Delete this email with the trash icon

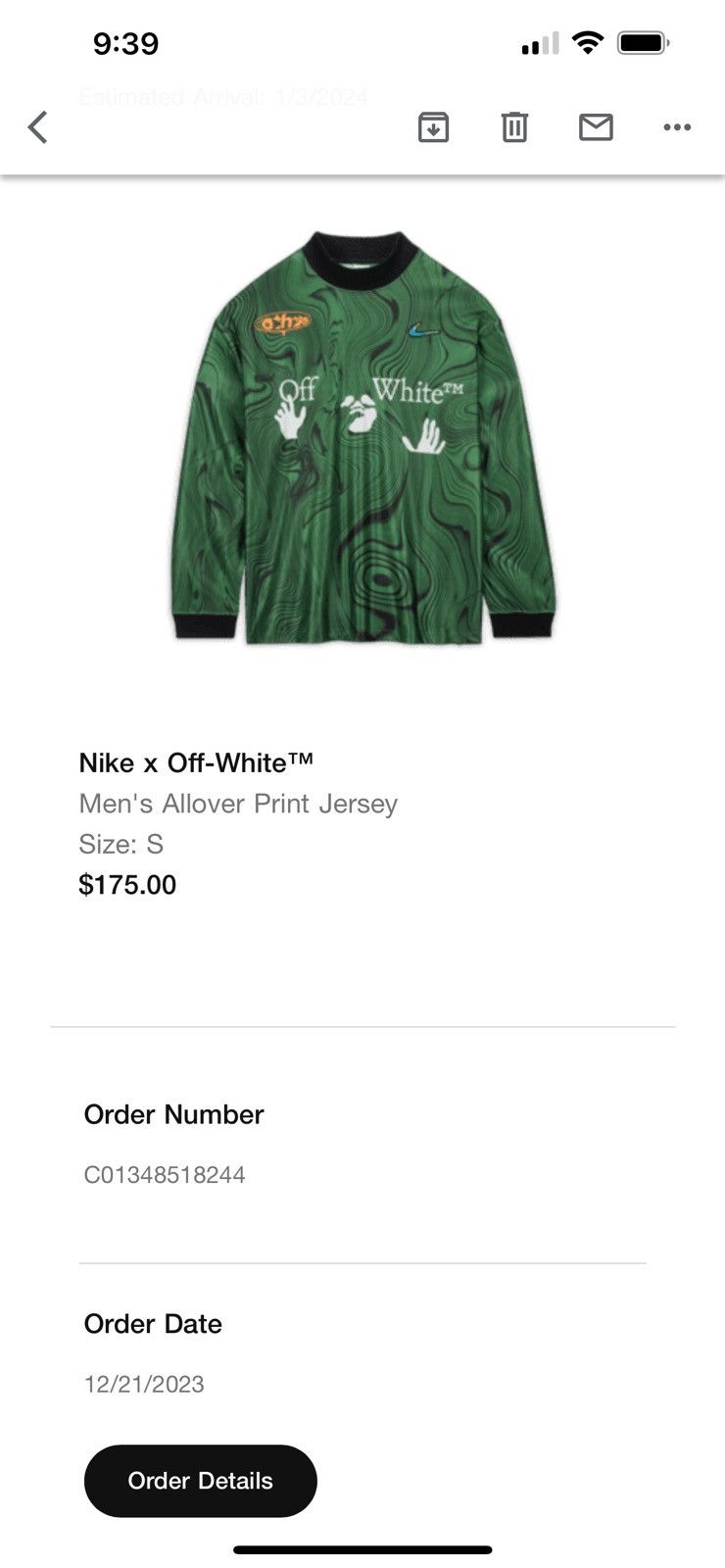point(514,127)
